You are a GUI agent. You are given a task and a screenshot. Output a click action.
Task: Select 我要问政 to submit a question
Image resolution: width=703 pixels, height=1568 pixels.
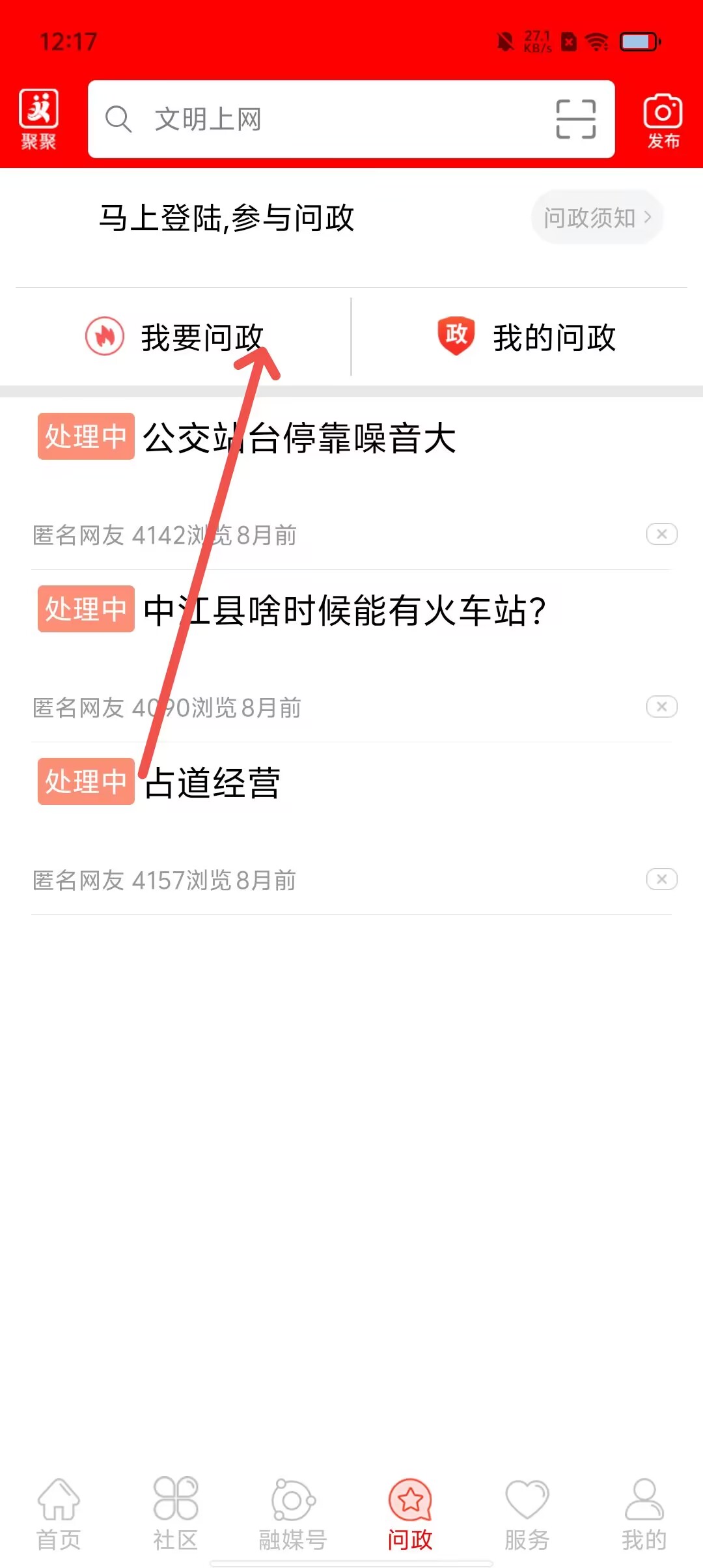coord(176,337)
